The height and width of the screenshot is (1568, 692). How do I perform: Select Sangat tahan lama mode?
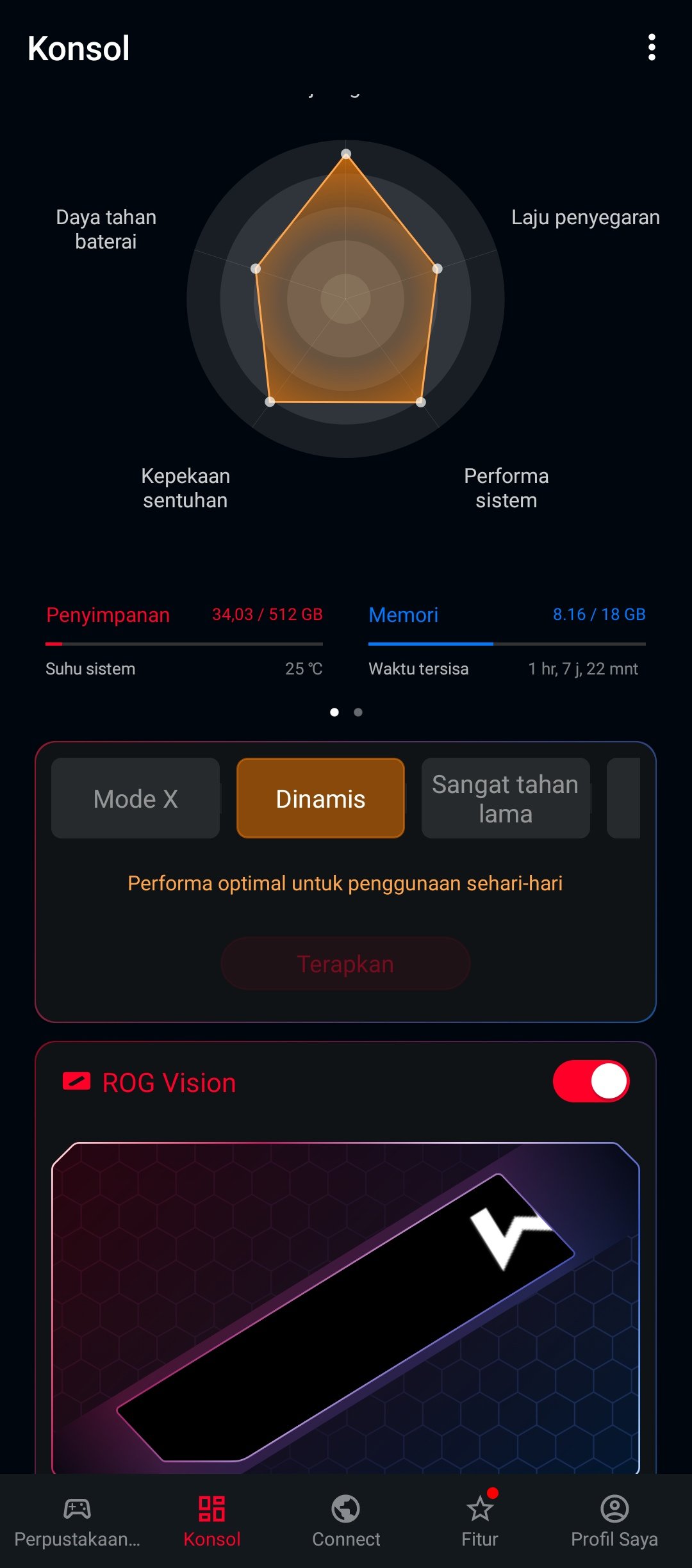click(x=506, y=799)
